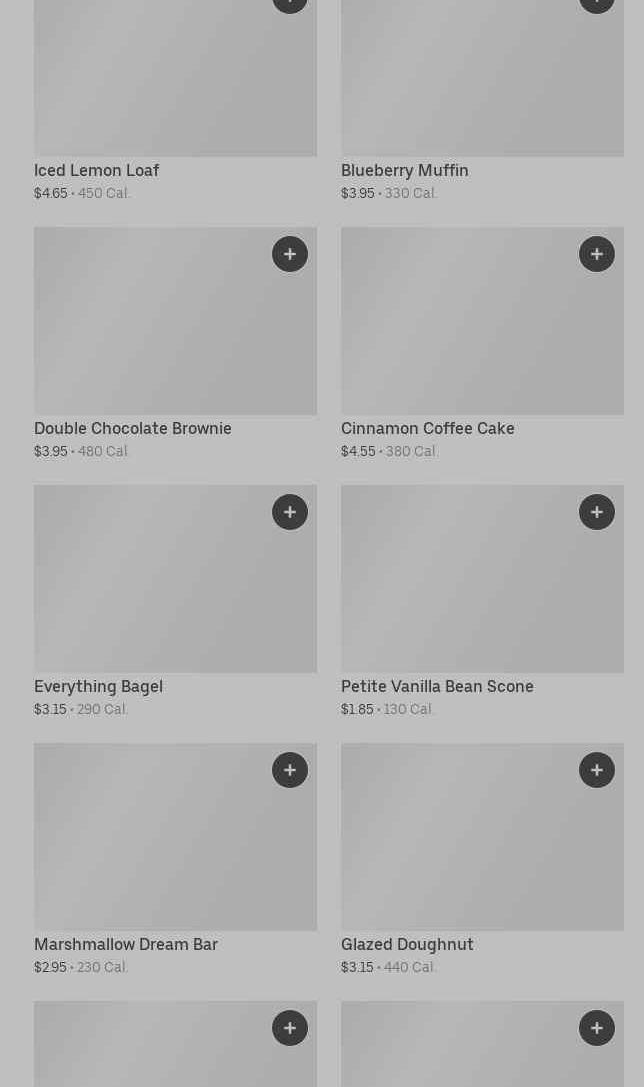Add Marshmallow Dream Bar to cart
The image size is (644, 1087).
tap(290, 769)
